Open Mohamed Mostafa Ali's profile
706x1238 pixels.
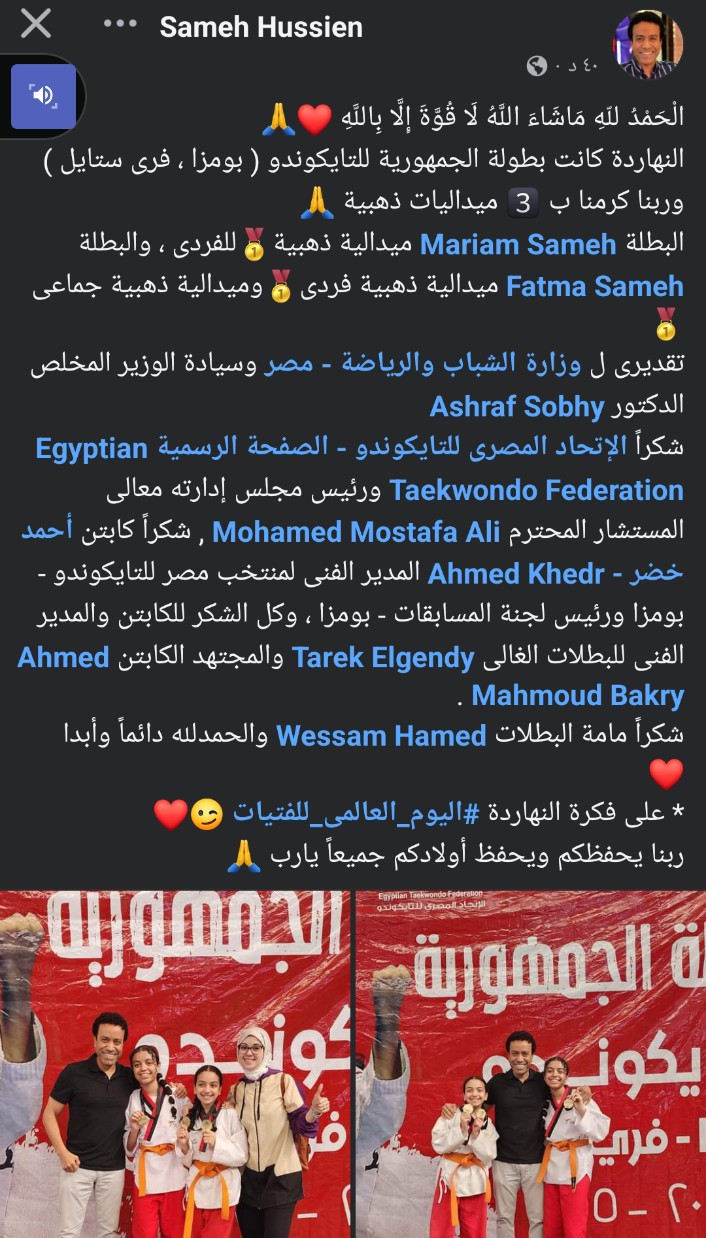coord(355,532)
